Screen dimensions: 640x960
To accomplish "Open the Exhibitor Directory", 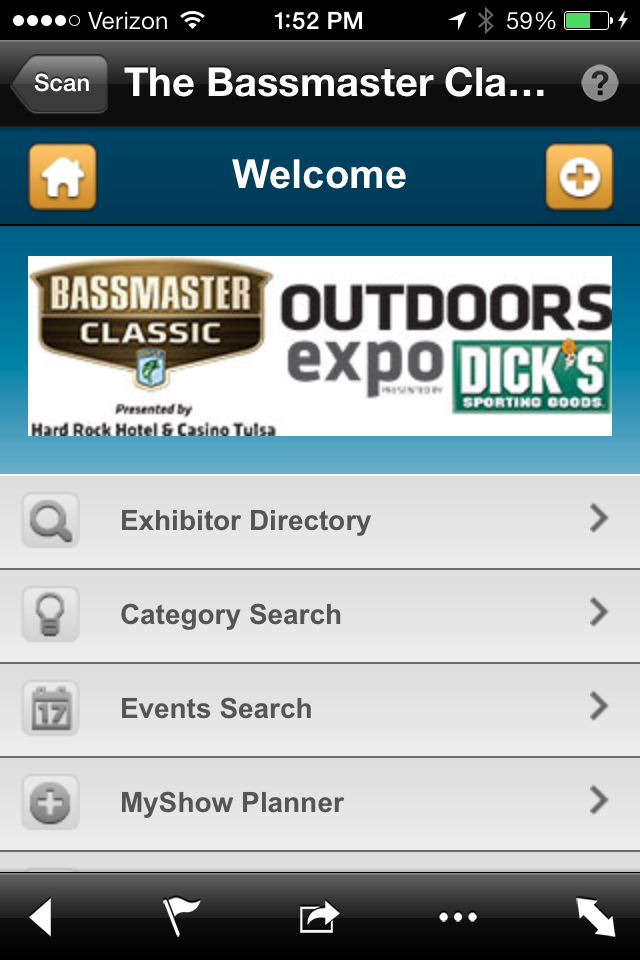I will (x=320, y=521).
